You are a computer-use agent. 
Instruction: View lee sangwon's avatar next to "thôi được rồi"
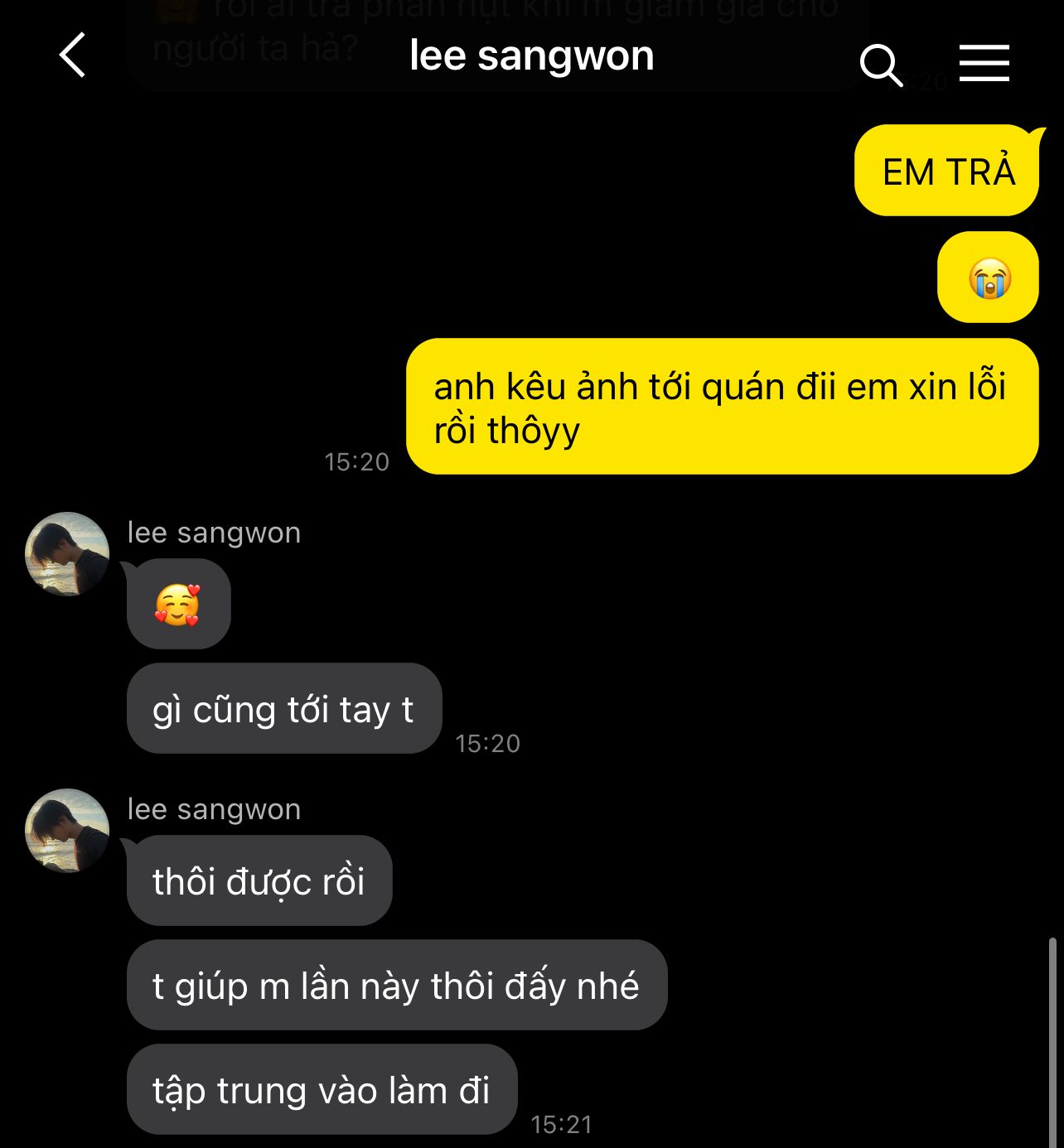point(67,830)
